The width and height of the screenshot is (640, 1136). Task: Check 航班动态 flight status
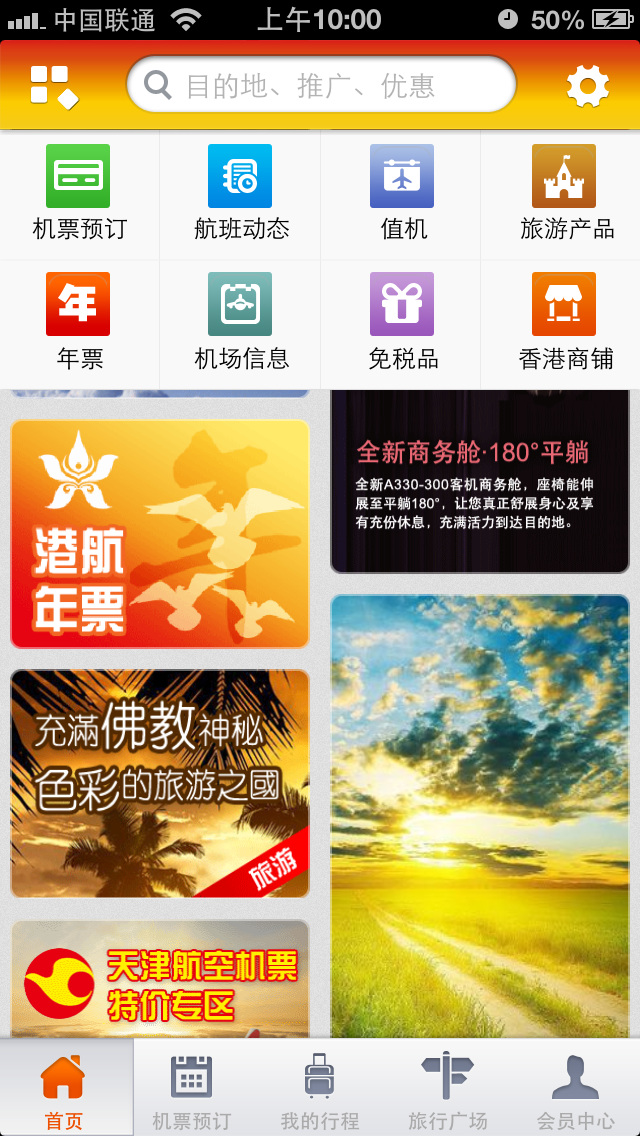240,195
